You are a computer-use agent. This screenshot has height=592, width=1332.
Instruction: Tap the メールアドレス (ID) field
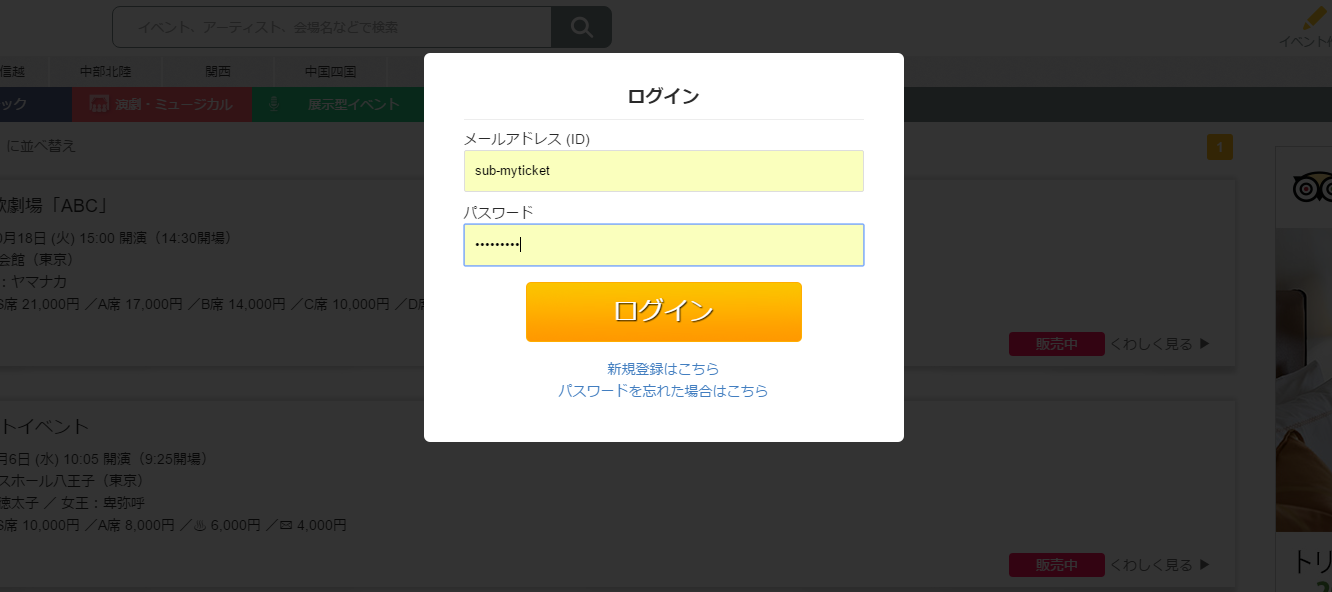(x=663, y=171)
